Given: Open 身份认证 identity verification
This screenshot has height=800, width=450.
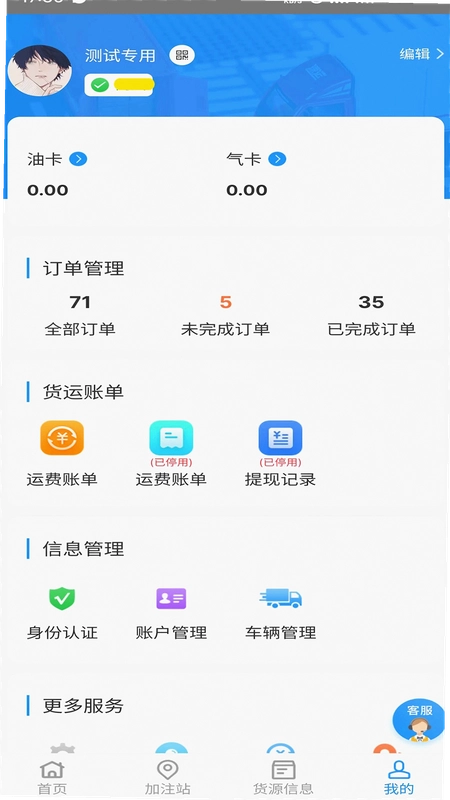Looking at the screenshot, I should click(62, 614).
